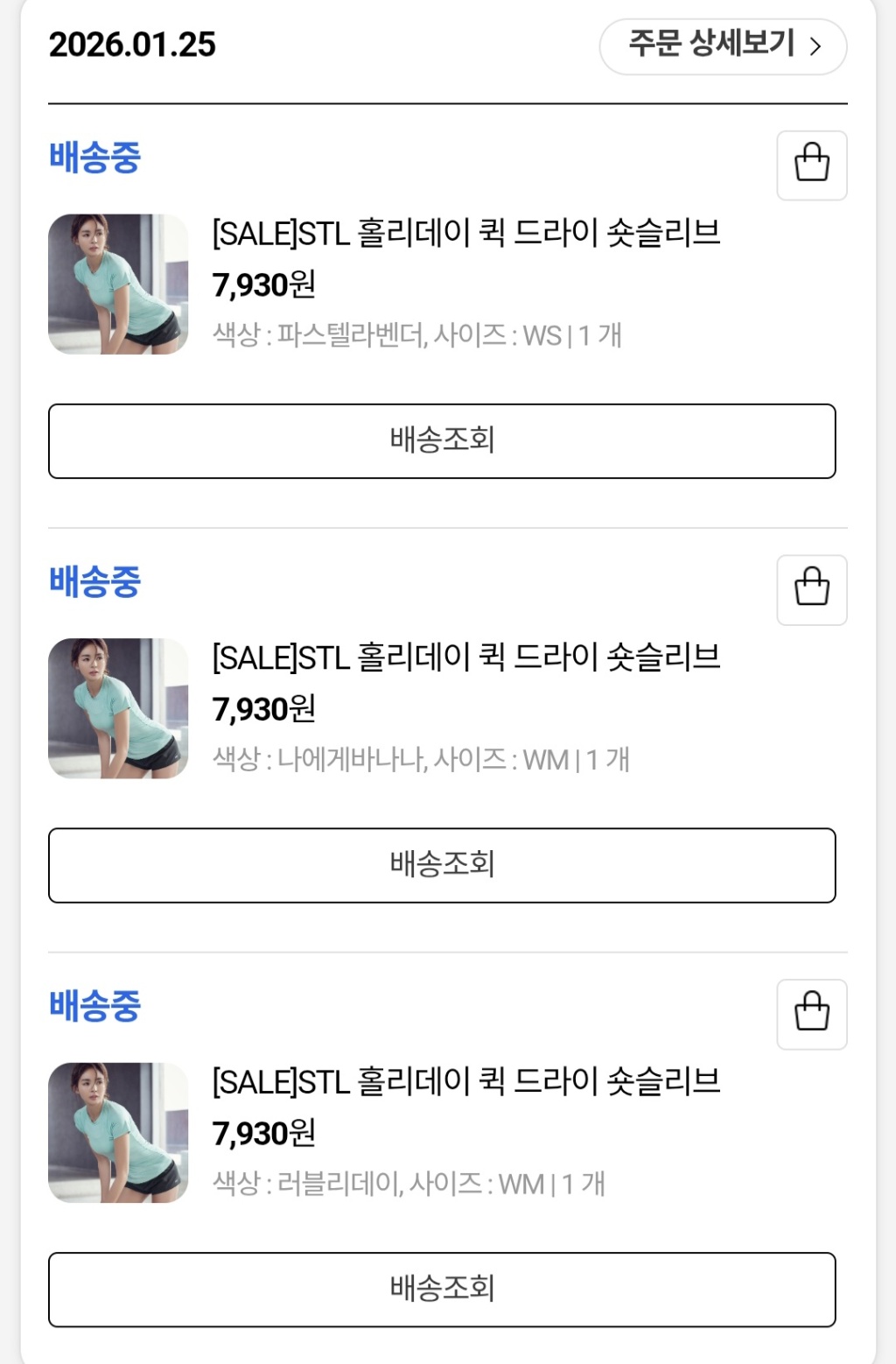
Task: Add the 나에게바나나 WM item to cart
Action: [811, 589]
